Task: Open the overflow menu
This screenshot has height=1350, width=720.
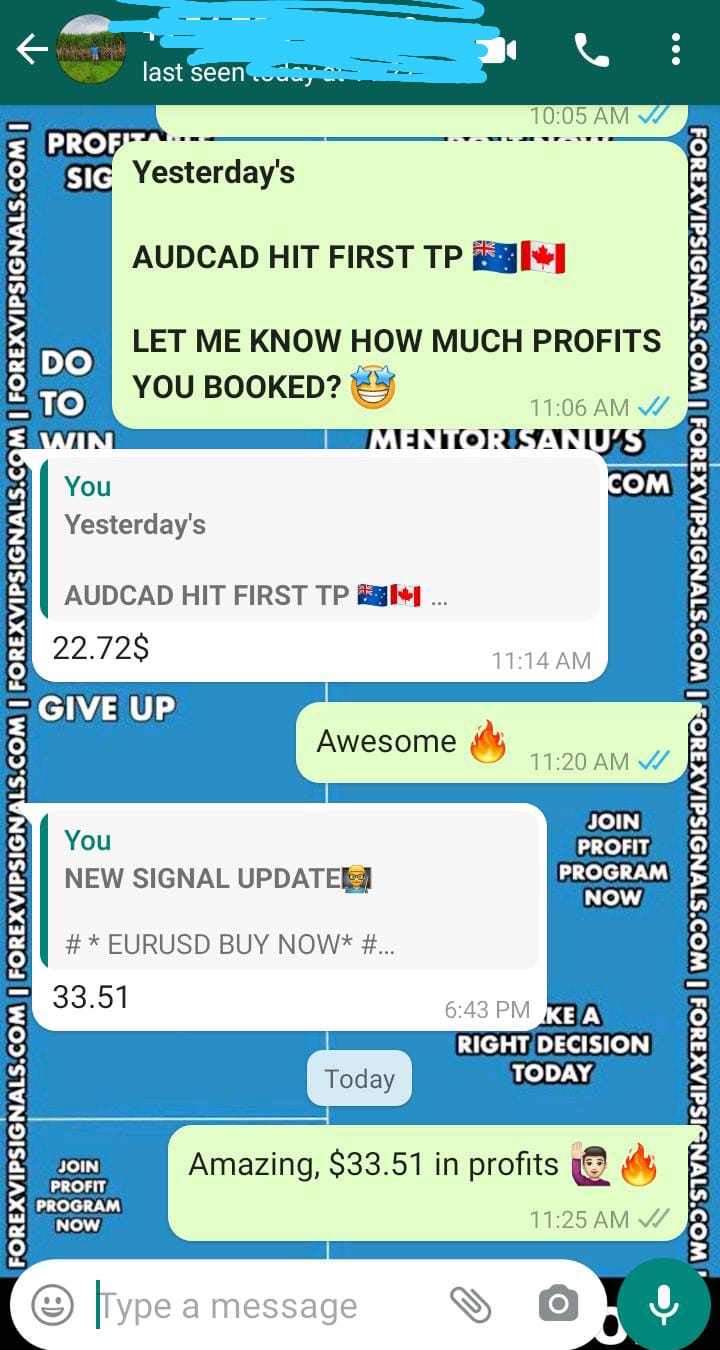Action: coord(676,50)
